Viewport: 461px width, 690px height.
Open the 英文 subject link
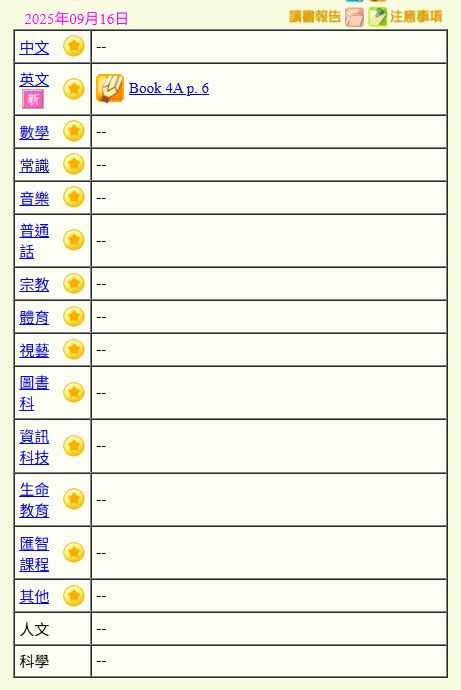(x=34, y=80)
